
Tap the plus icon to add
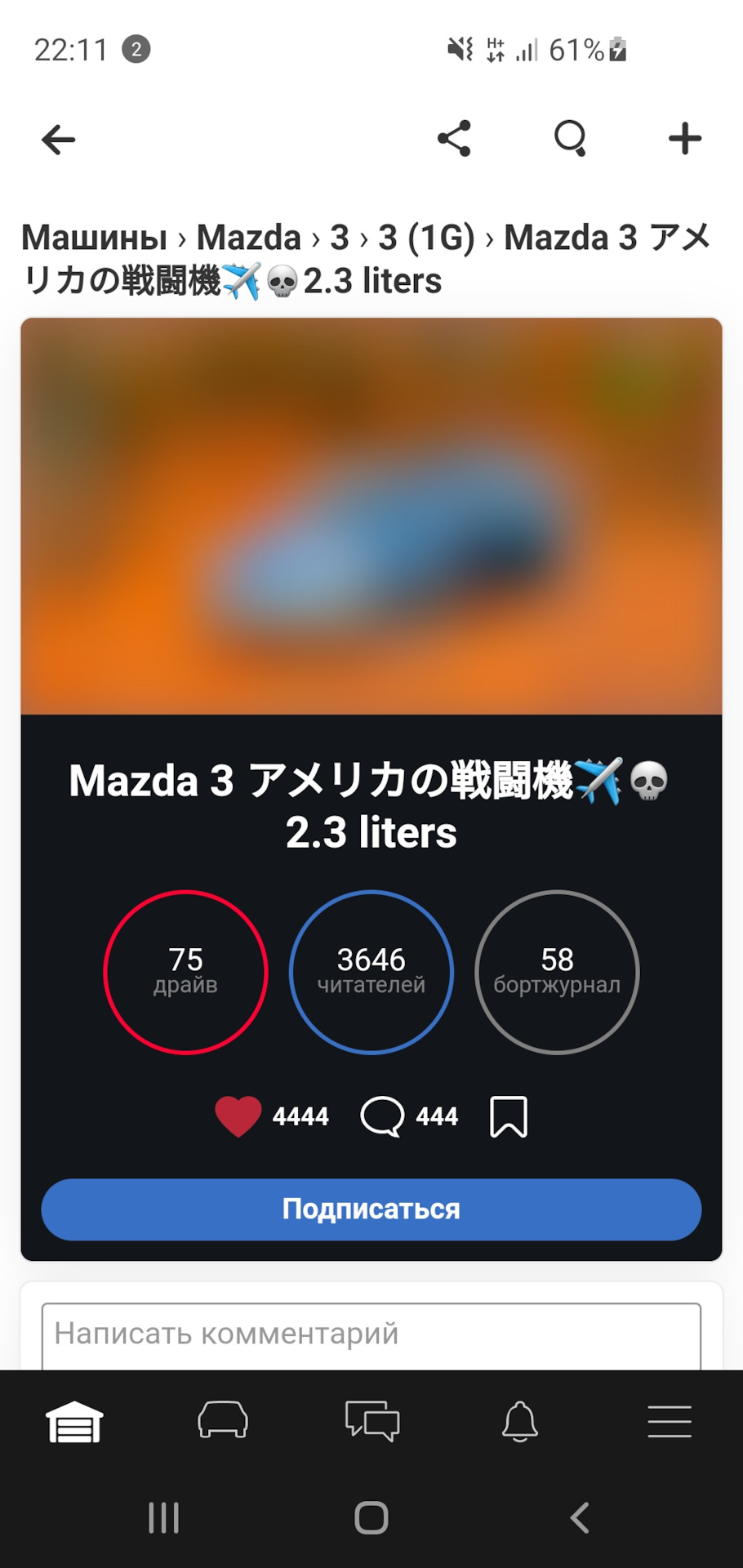684,138
